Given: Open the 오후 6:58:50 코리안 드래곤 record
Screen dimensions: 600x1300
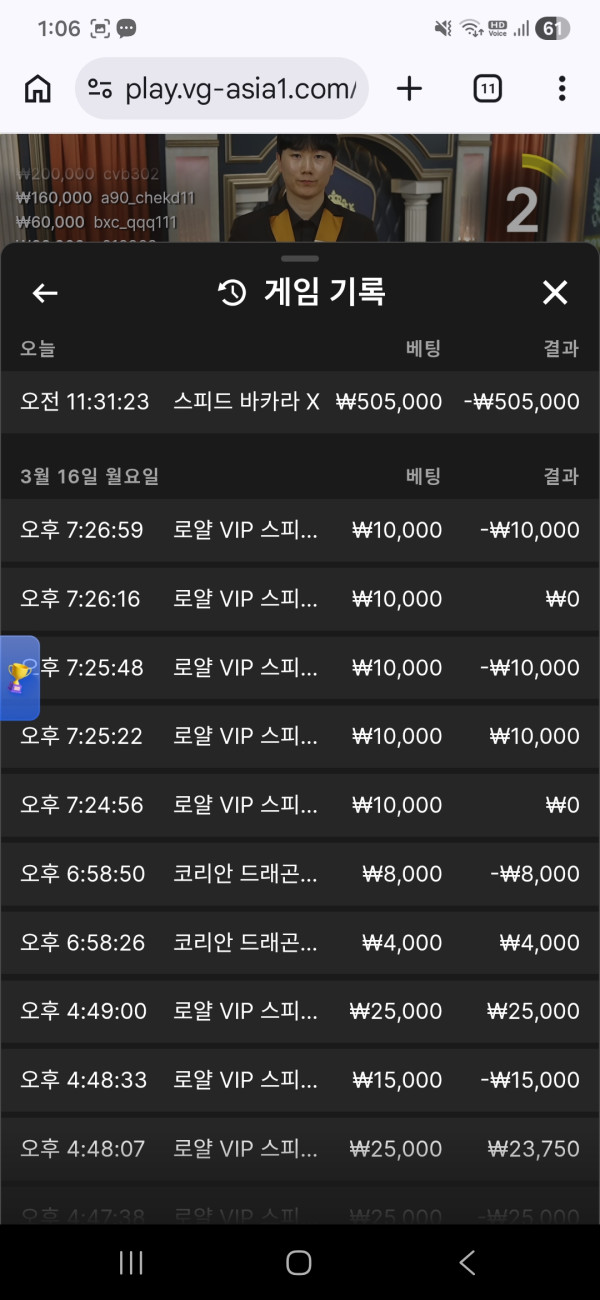Looking at the screenshot, I should pos(300,874).
